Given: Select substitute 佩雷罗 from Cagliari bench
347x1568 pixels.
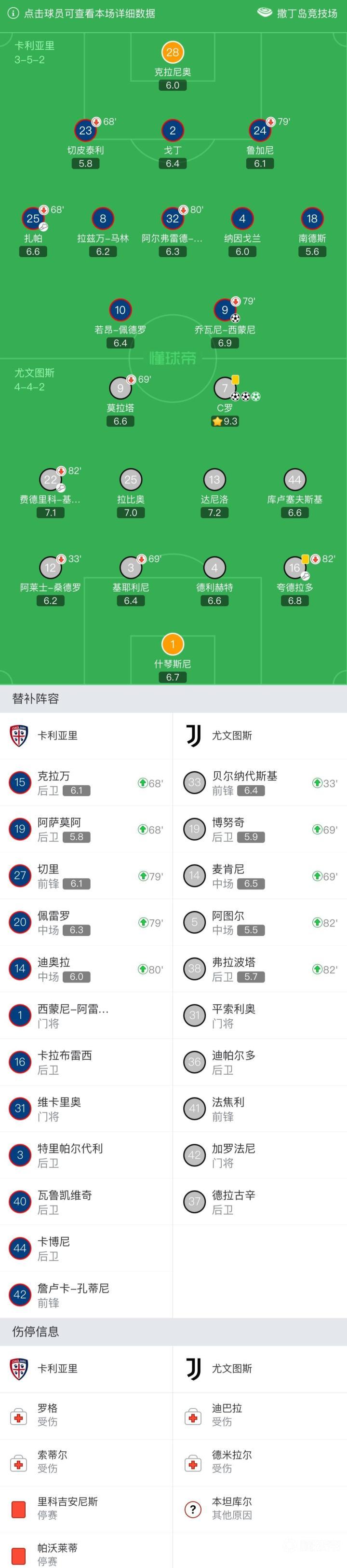Looking at the screenshot, I should (x=86, y=922).
